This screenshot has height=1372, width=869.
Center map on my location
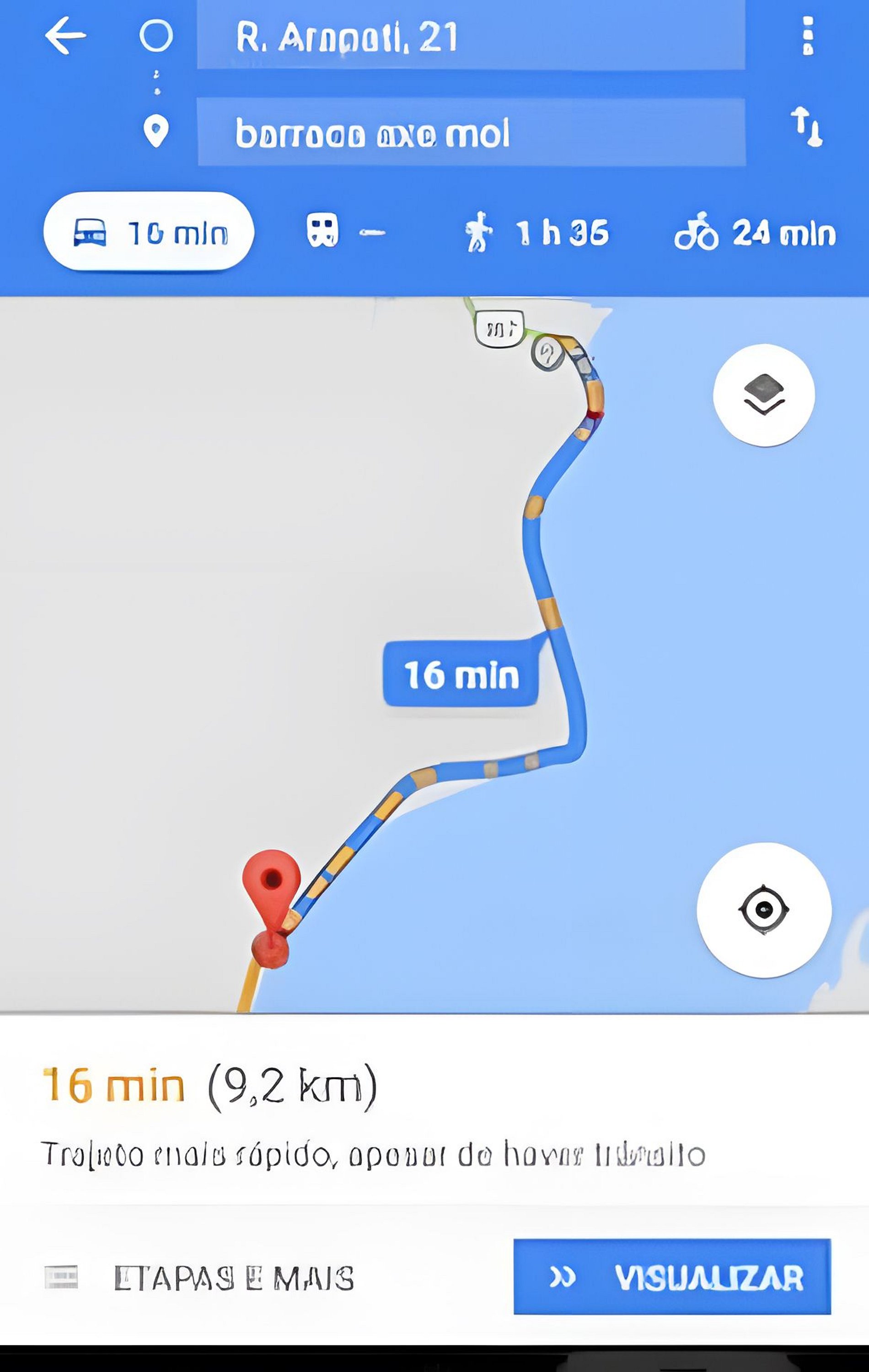[x=764, y=909]
